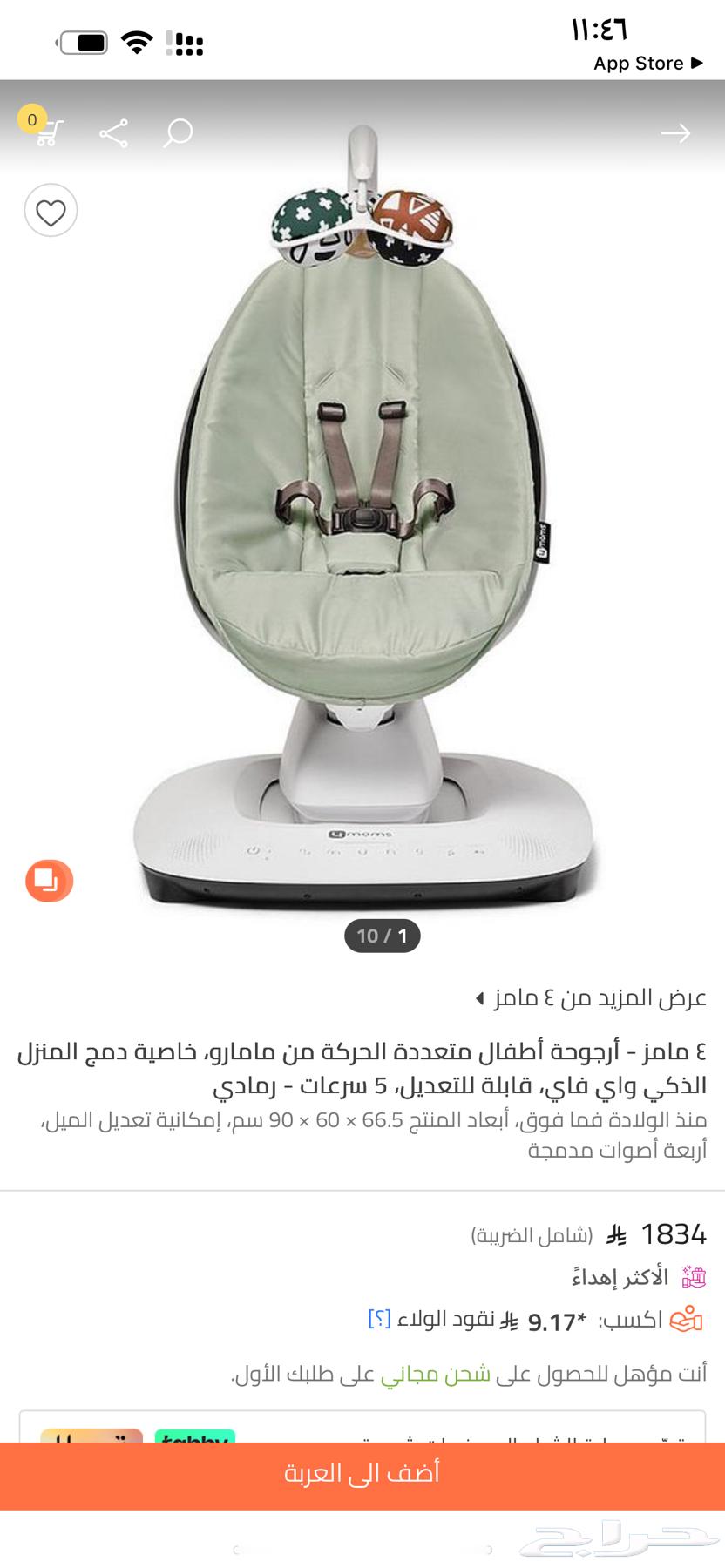Toggle the wishlist heart for this product

coord(50,211)
